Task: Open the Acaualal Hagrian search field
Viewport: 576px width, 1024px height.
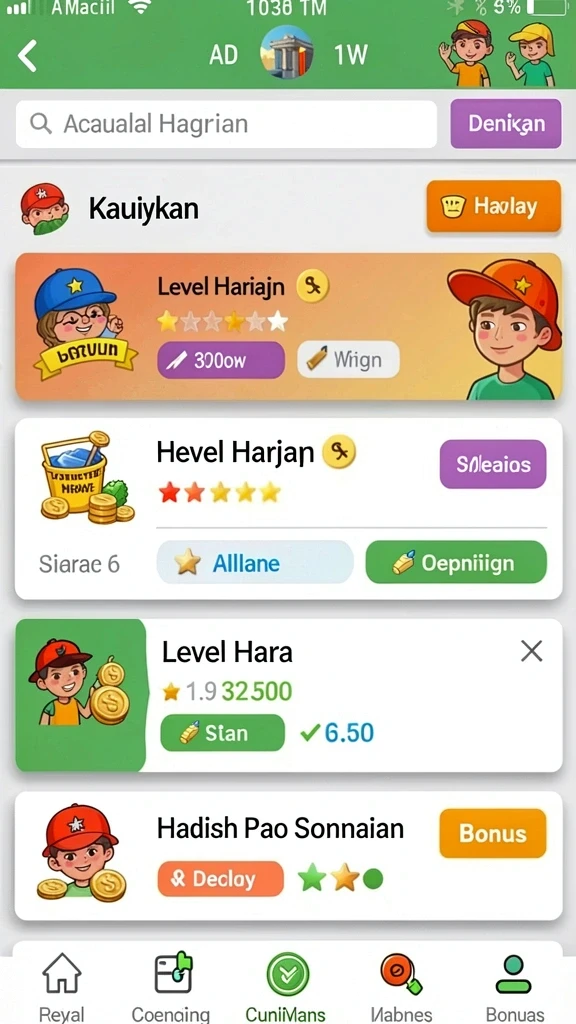Action: pos(226,124)
